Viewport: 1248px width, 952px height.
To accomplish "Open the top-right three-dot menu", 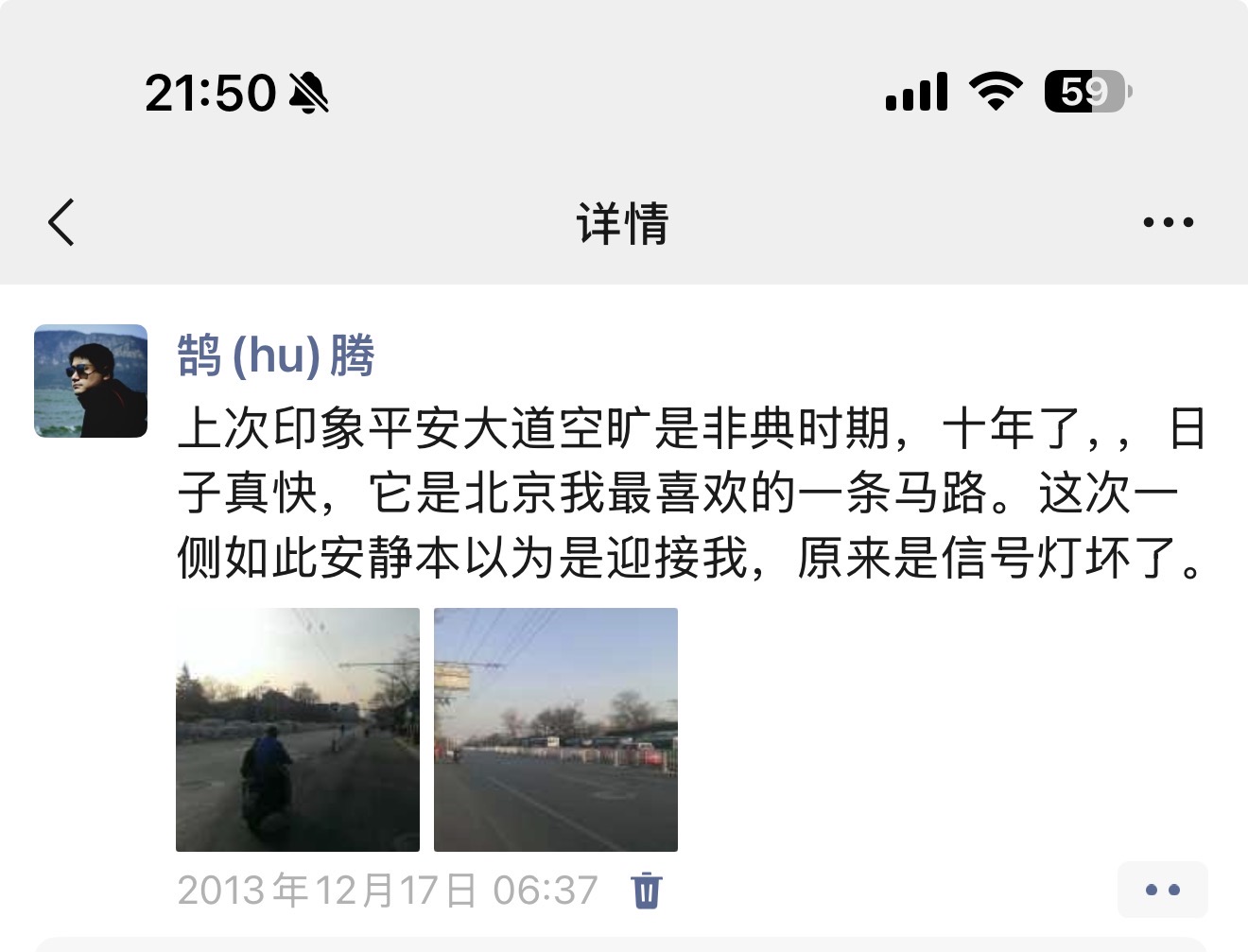I will (x=1168, y=223).
